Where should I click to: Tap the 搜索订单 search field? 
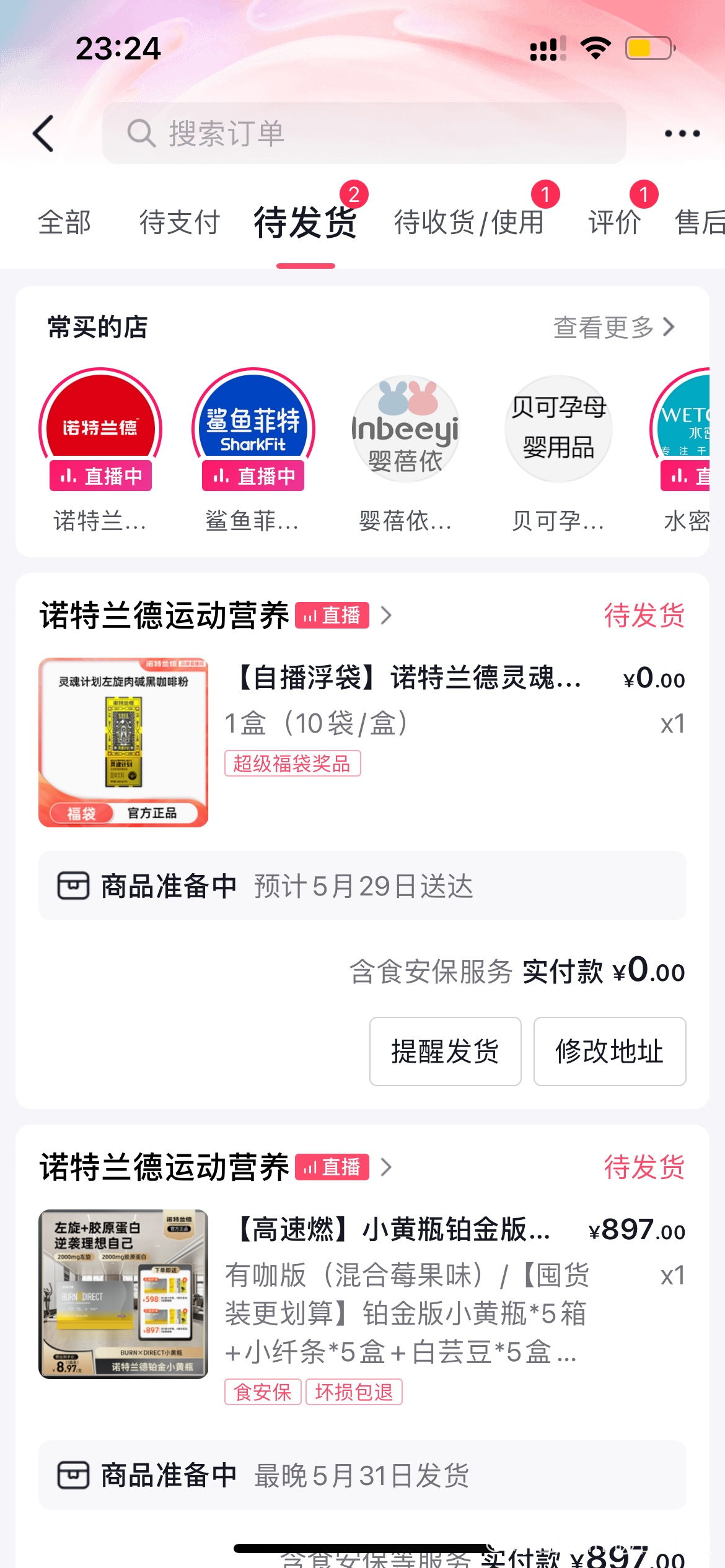pyautogui.click(x=364, y=133)
